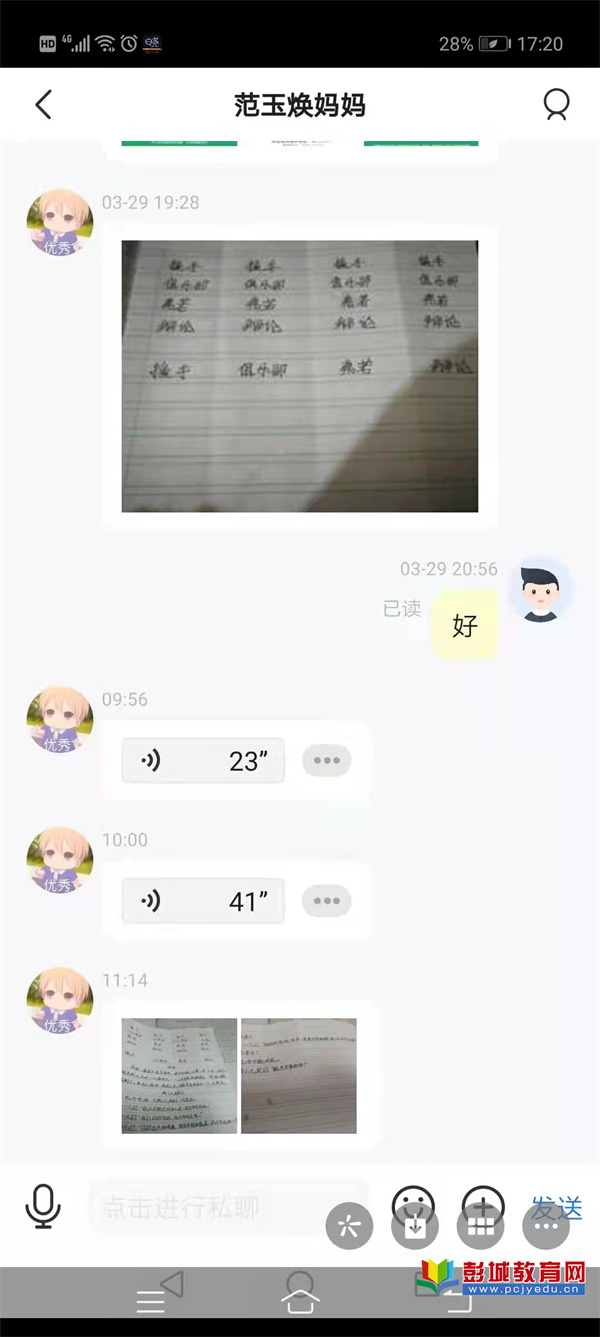Open options next to 23-second voice message
The width and height of the screenshot is (600, 1337).
point(326,761)
